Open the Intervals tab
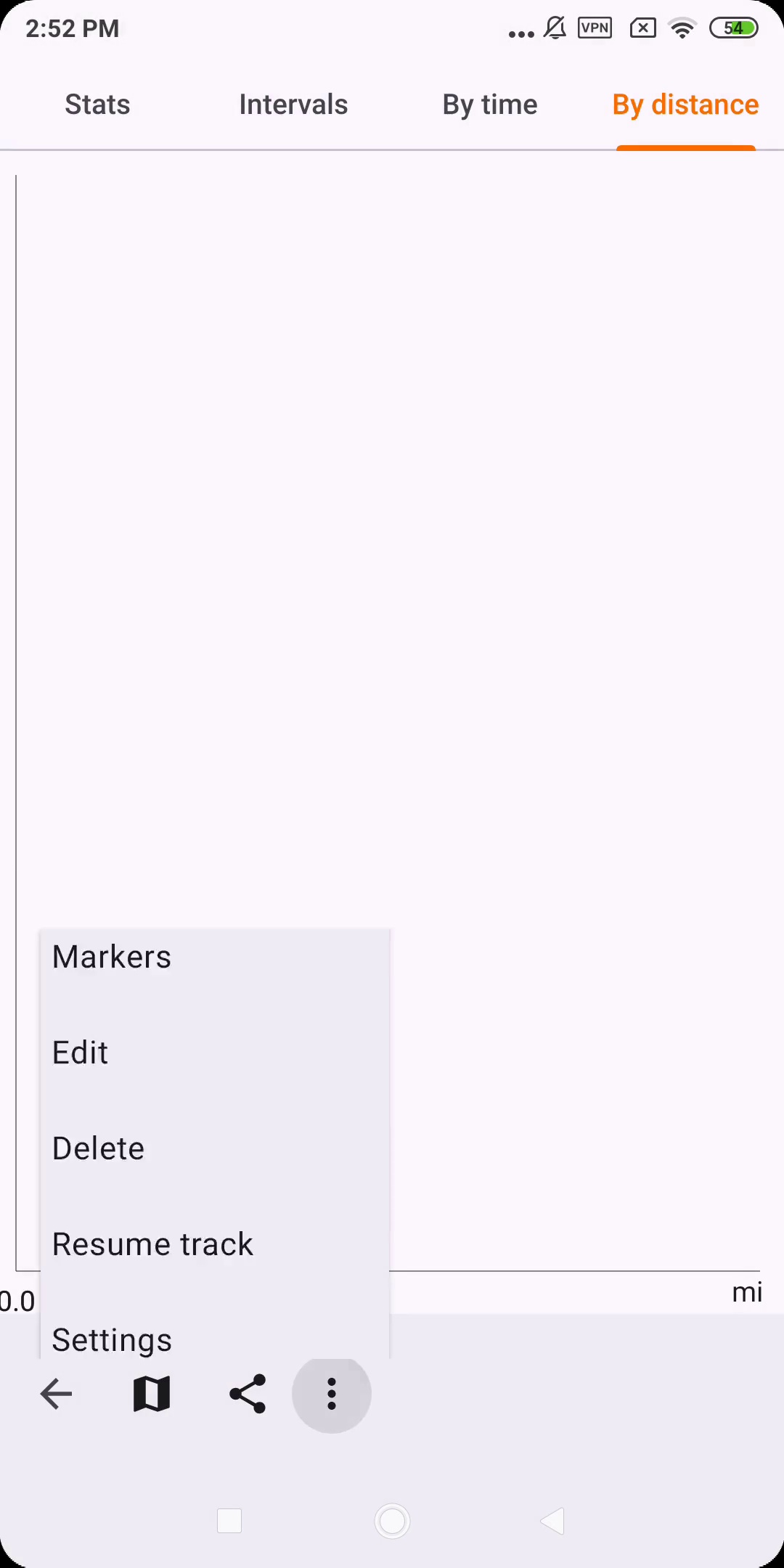Viewport: 784px width, 1568px height. [x=293, y=105]
